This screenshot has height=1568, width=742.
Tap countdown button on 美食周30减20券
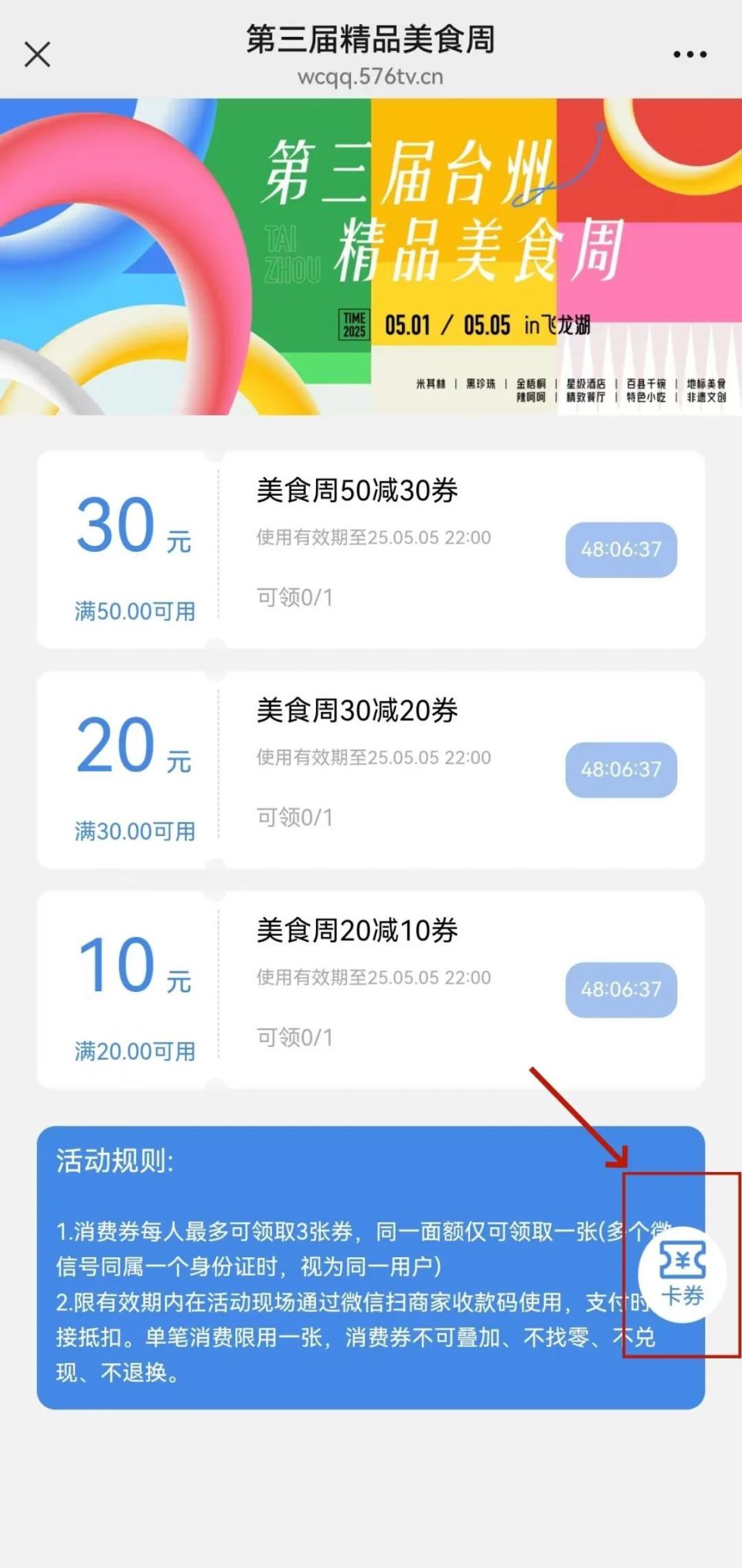(621, 770)
